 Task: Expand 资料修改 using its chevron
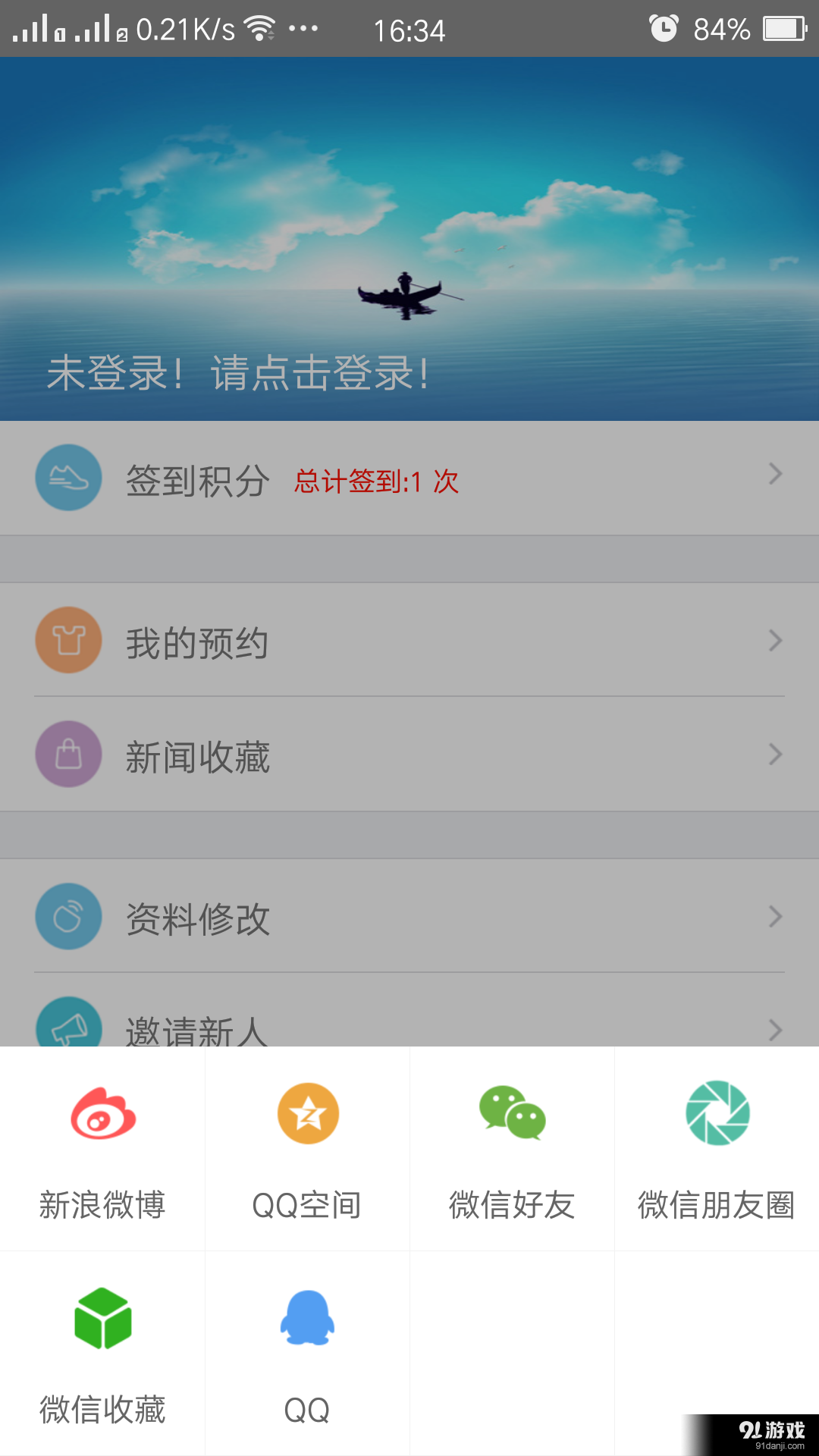click(x=775, y=916)
